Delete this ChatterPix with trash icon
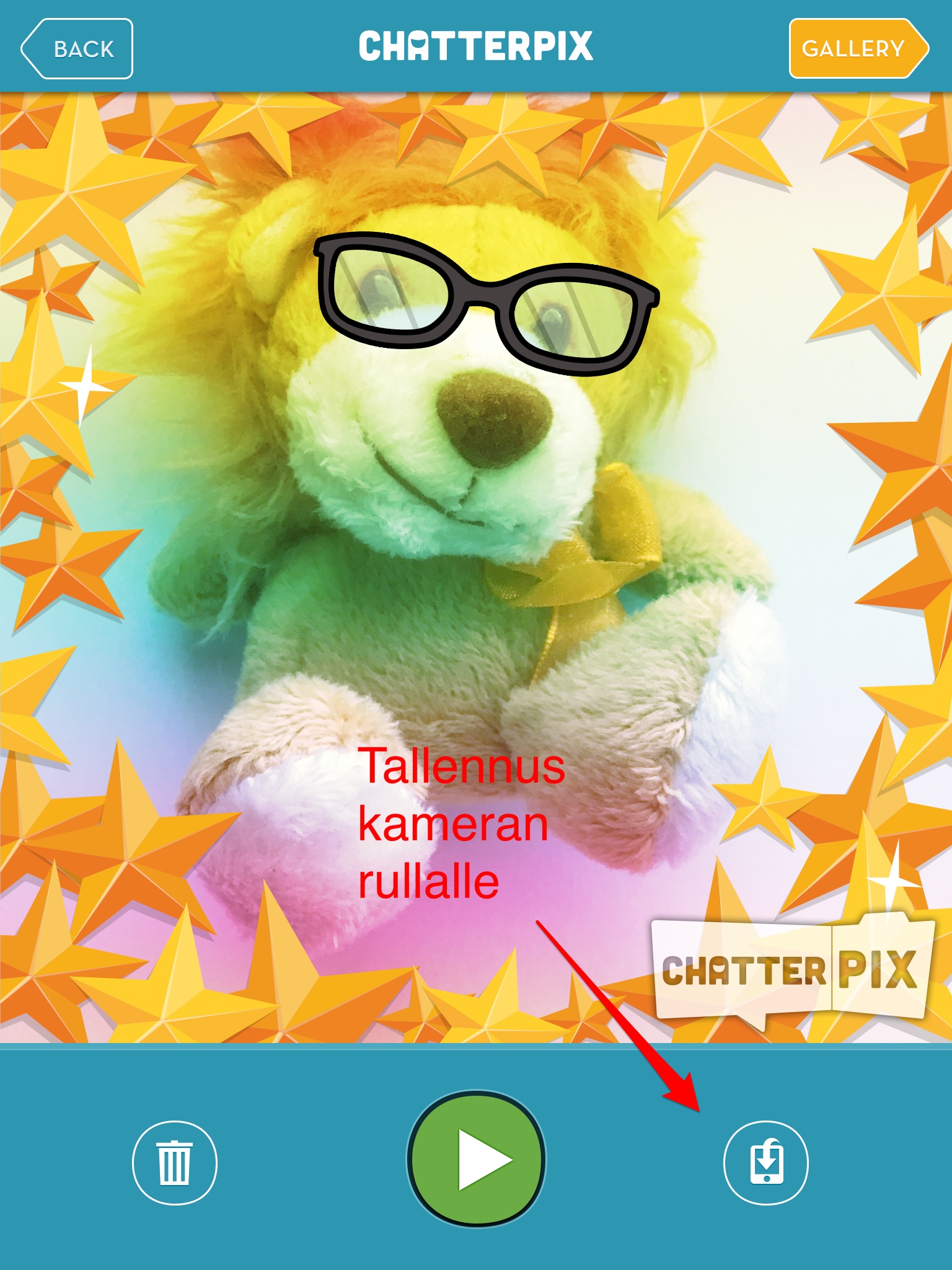The width and height of the screenshot is (952, 1270). [x=175, y=1163]
